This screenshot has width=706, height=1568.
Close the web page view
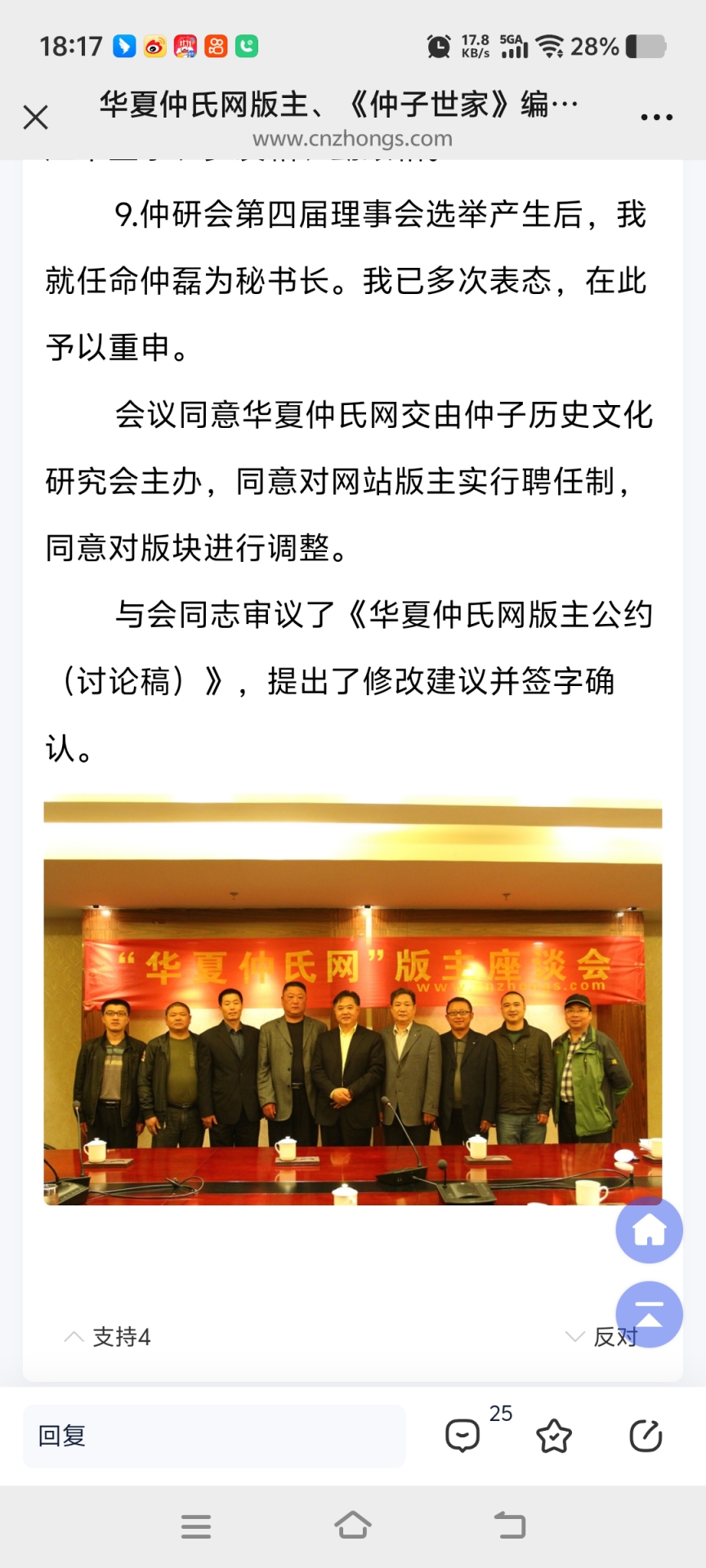coord(35,118)
